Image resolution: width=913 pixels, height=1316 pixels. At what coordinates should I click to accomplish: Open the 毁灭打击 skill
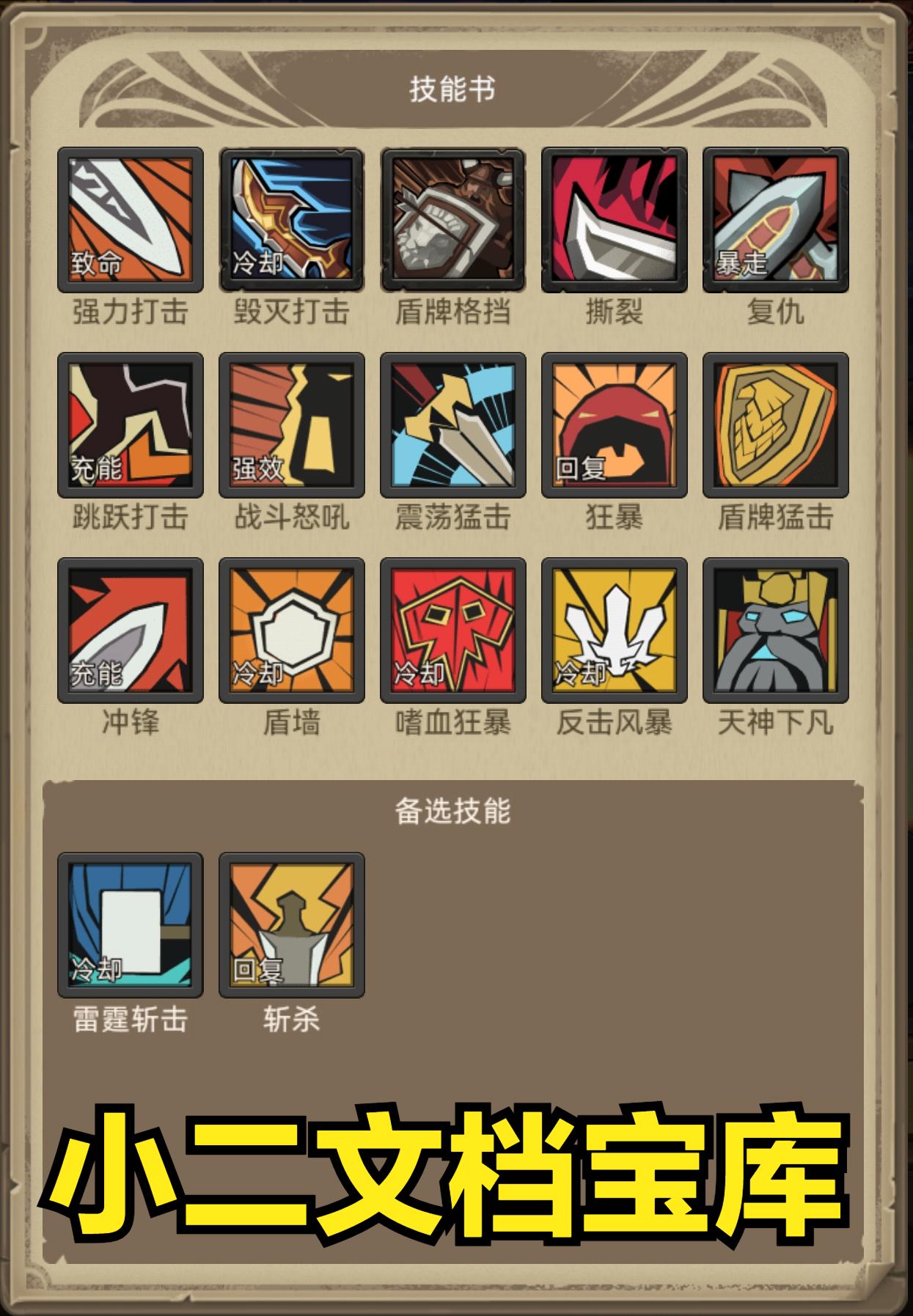coord(292,220)
